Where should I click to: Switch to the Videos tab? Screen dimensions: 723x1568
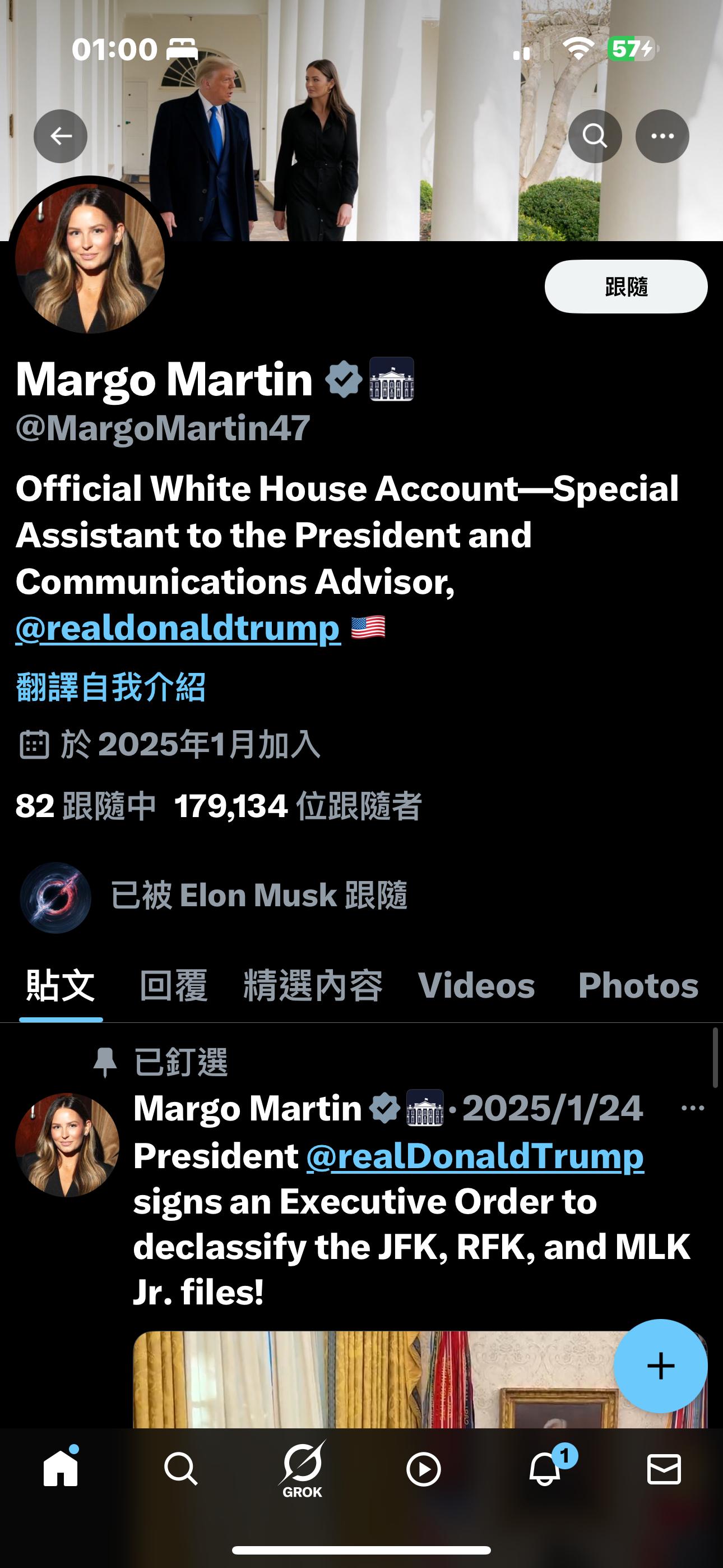point(476,985)
